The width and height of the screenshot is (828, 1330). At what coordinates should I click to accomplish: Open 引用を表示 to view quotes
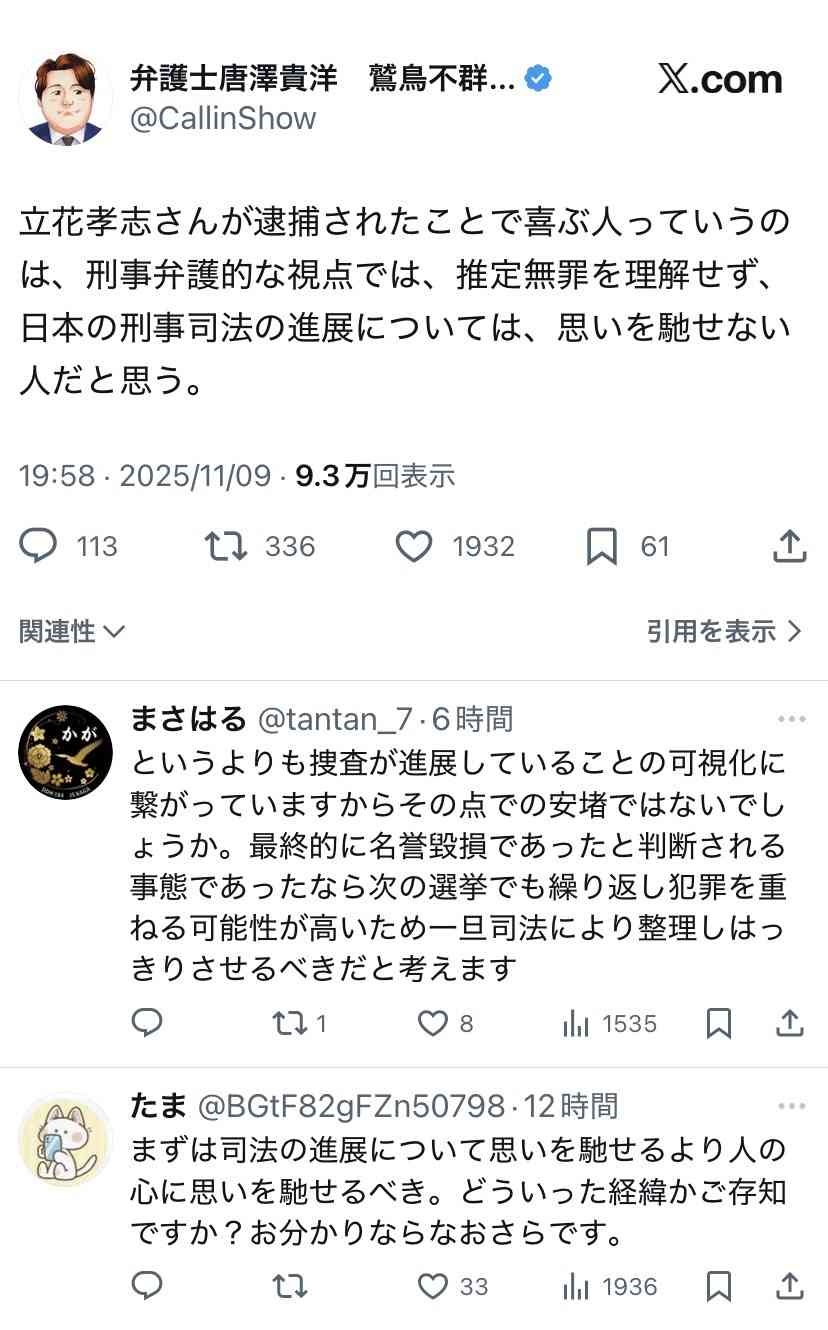click(723, 631)
